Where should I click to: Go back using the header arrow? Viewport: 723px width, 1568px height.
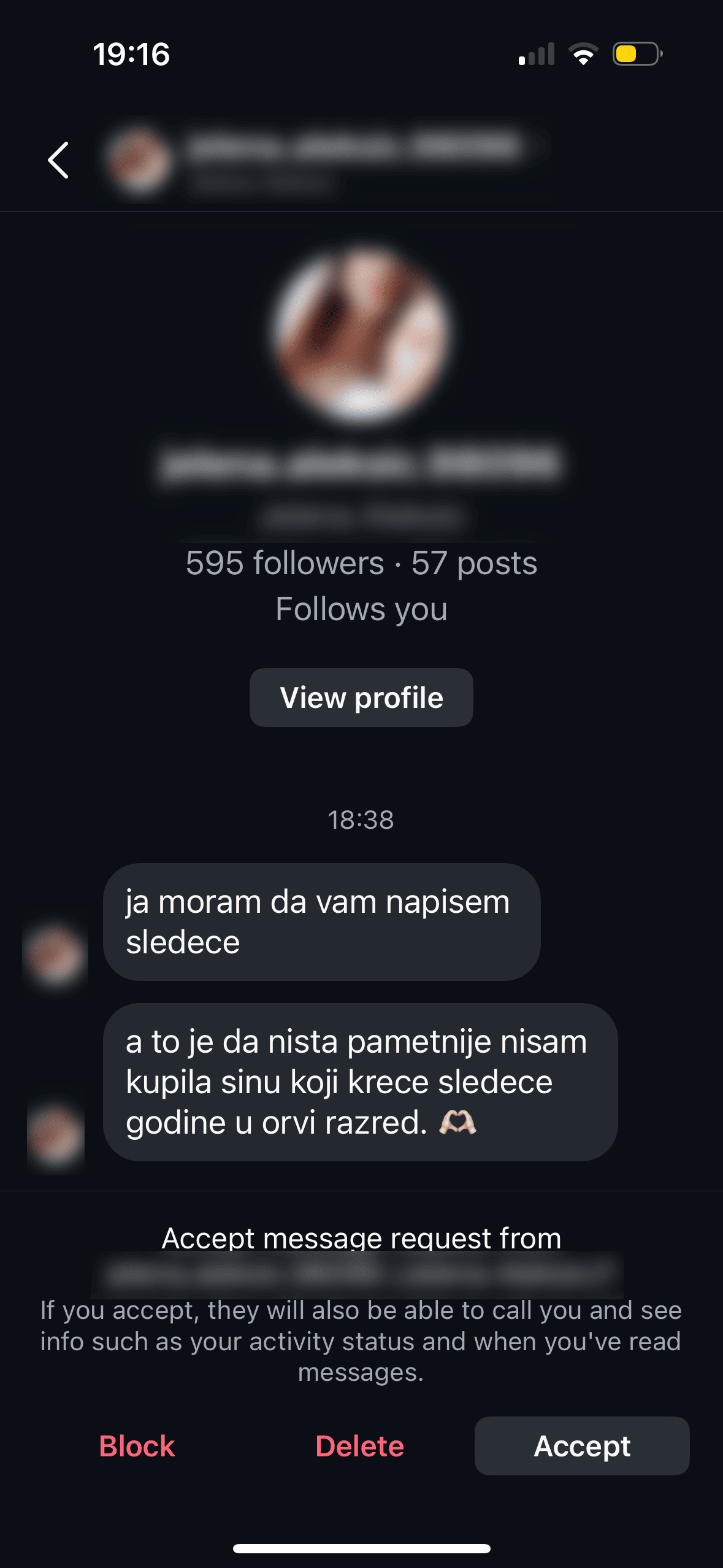(x=58, y=160)
